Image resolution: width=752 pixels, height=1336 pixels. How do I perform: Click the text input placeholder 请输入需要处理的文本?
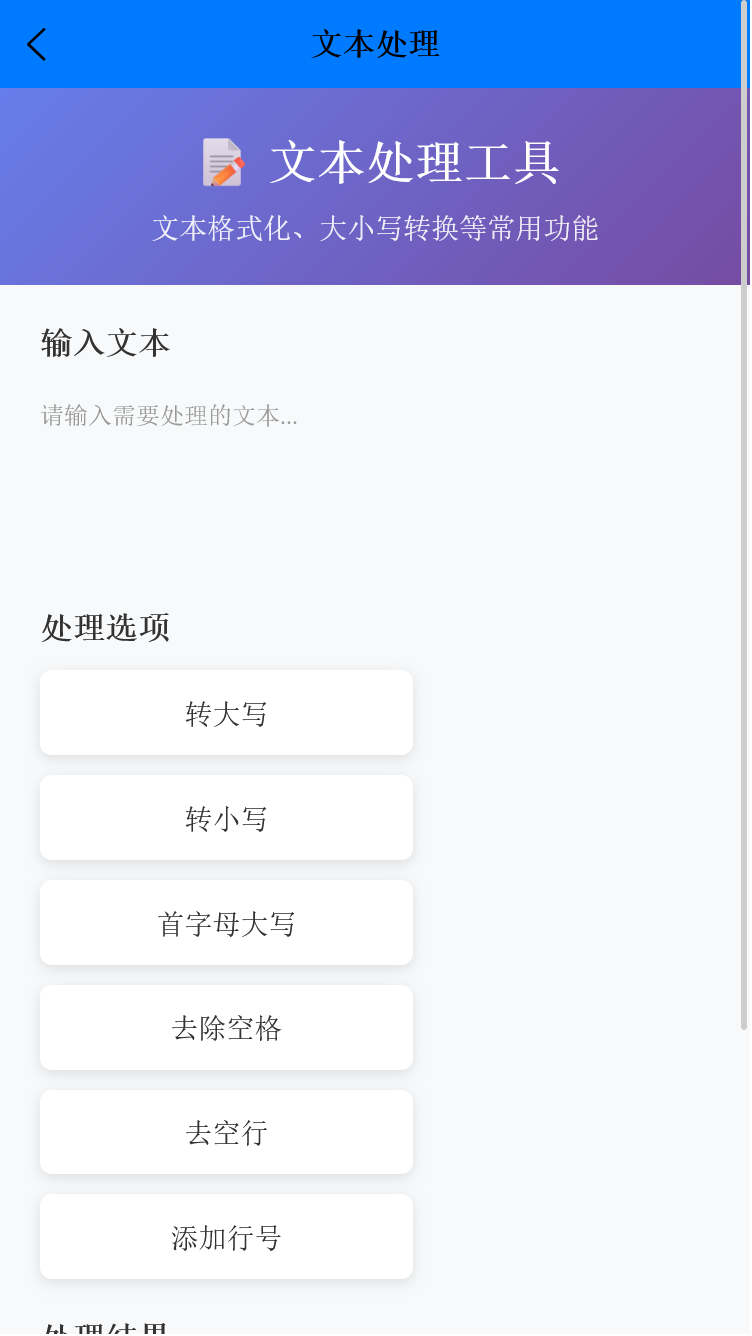coord(170,417)
